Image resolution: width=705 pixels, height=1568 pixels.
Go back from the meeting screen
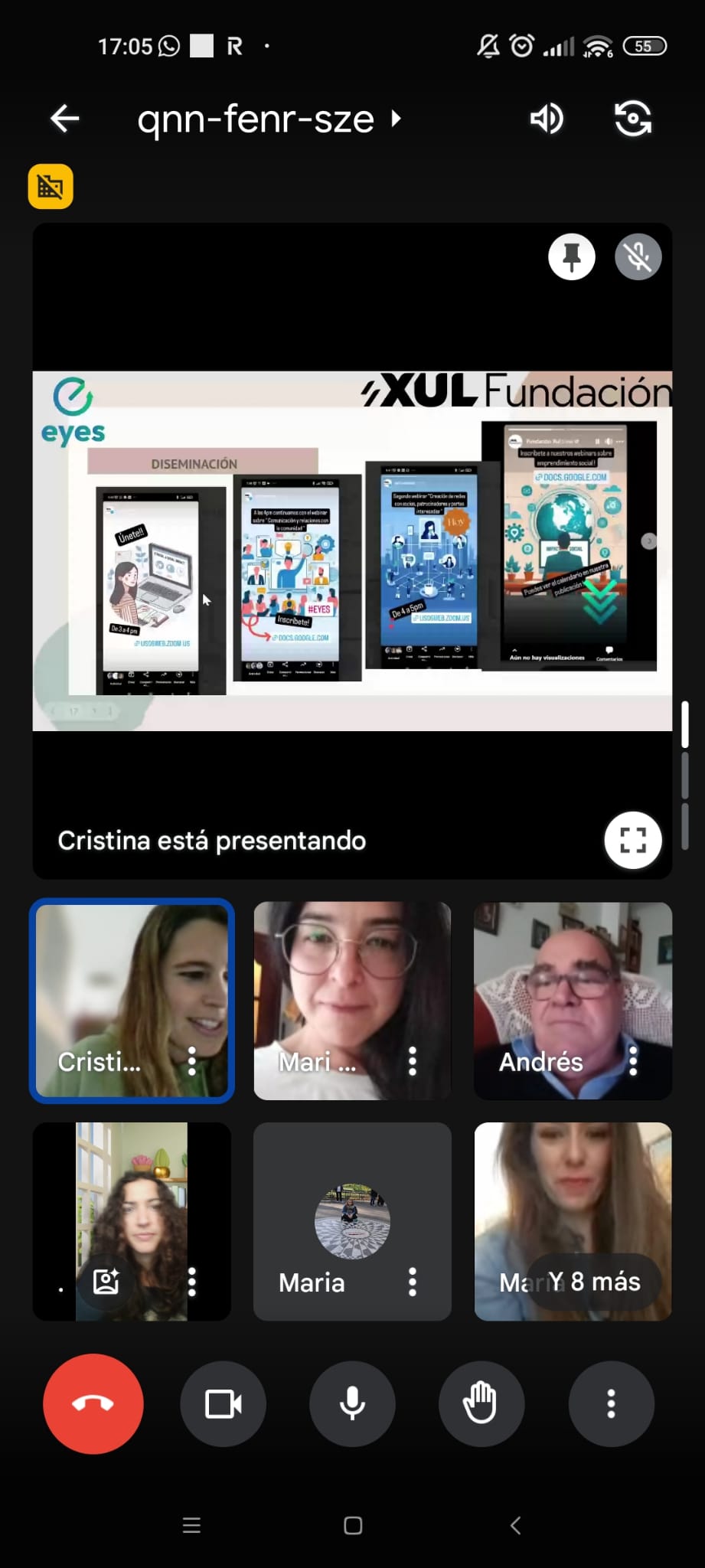click(x=65, y=119)
